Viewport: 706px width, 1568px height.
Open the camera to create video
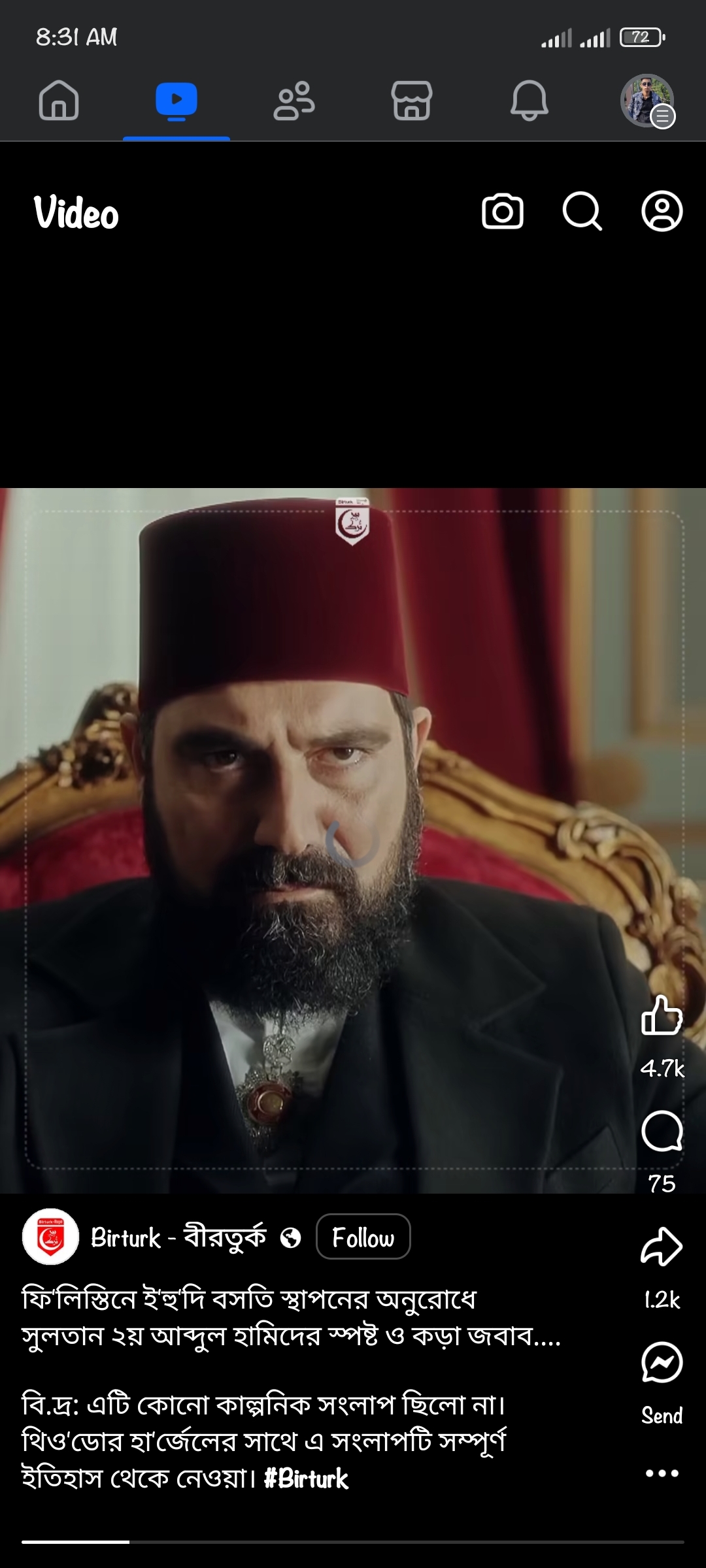(x=502, y=212)
